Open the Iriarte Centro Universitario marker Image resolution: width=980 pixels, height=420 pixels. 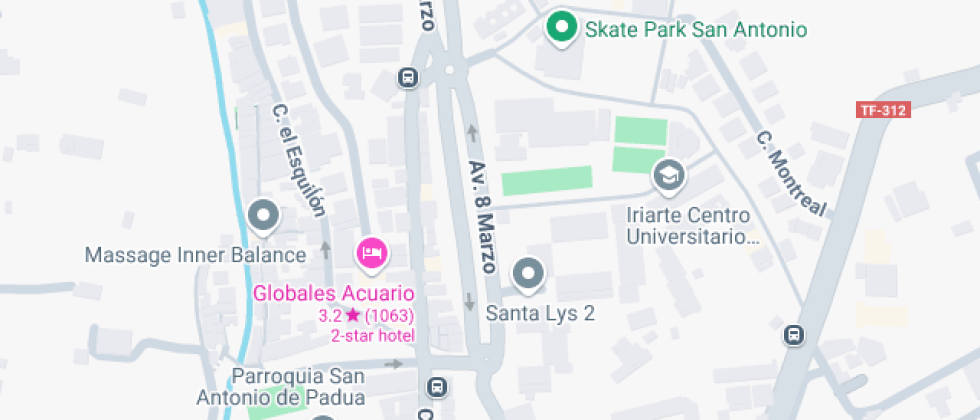click(667, 177)
